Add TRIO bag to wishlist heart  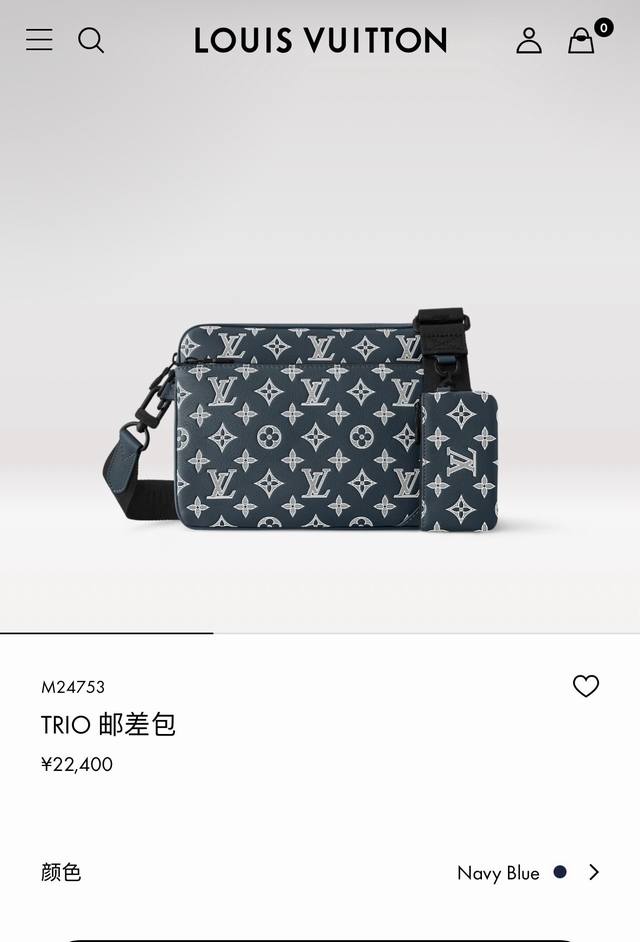click(x=585, y=686)
